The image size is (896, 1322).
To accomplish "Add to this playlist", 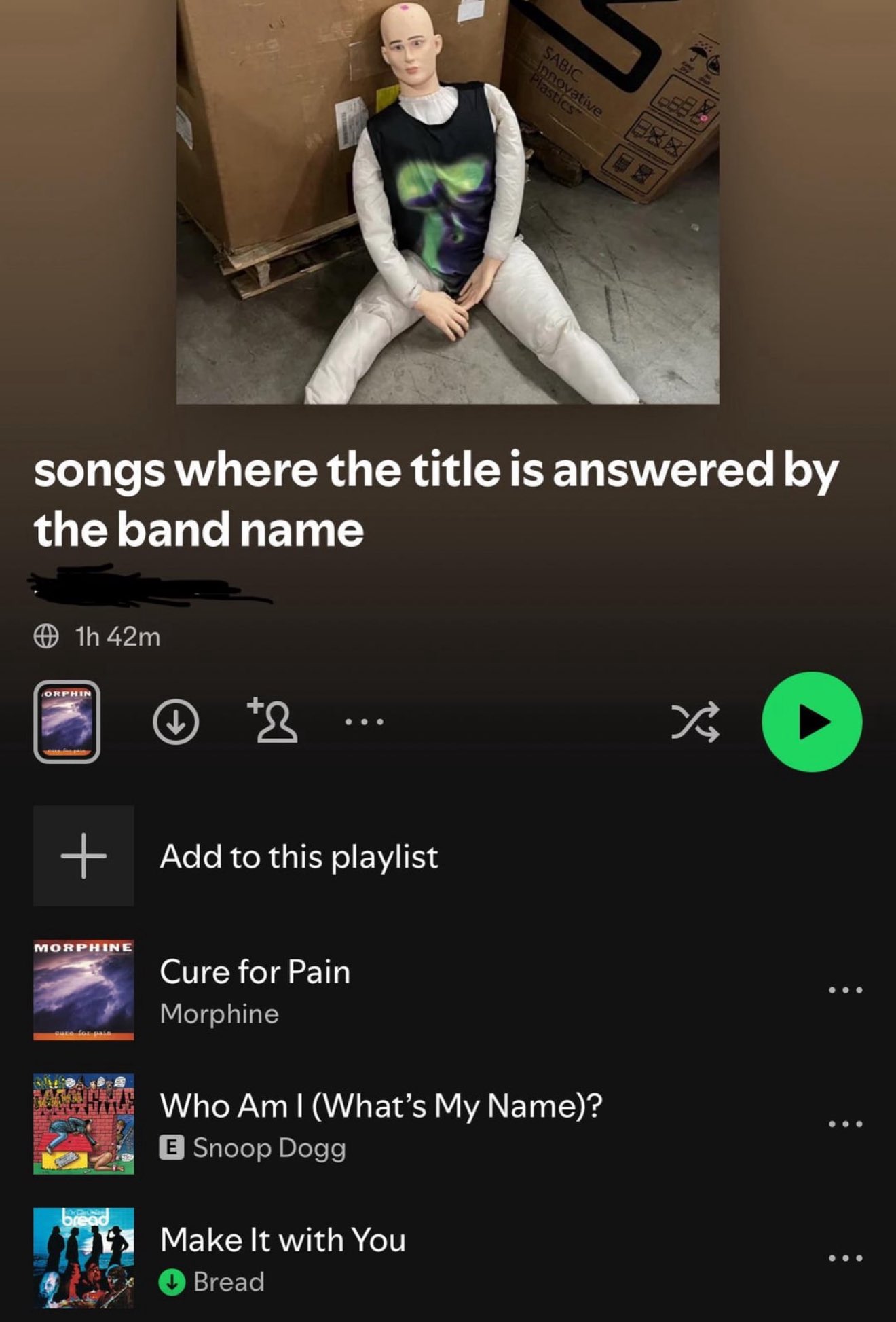I will (299, 856).
